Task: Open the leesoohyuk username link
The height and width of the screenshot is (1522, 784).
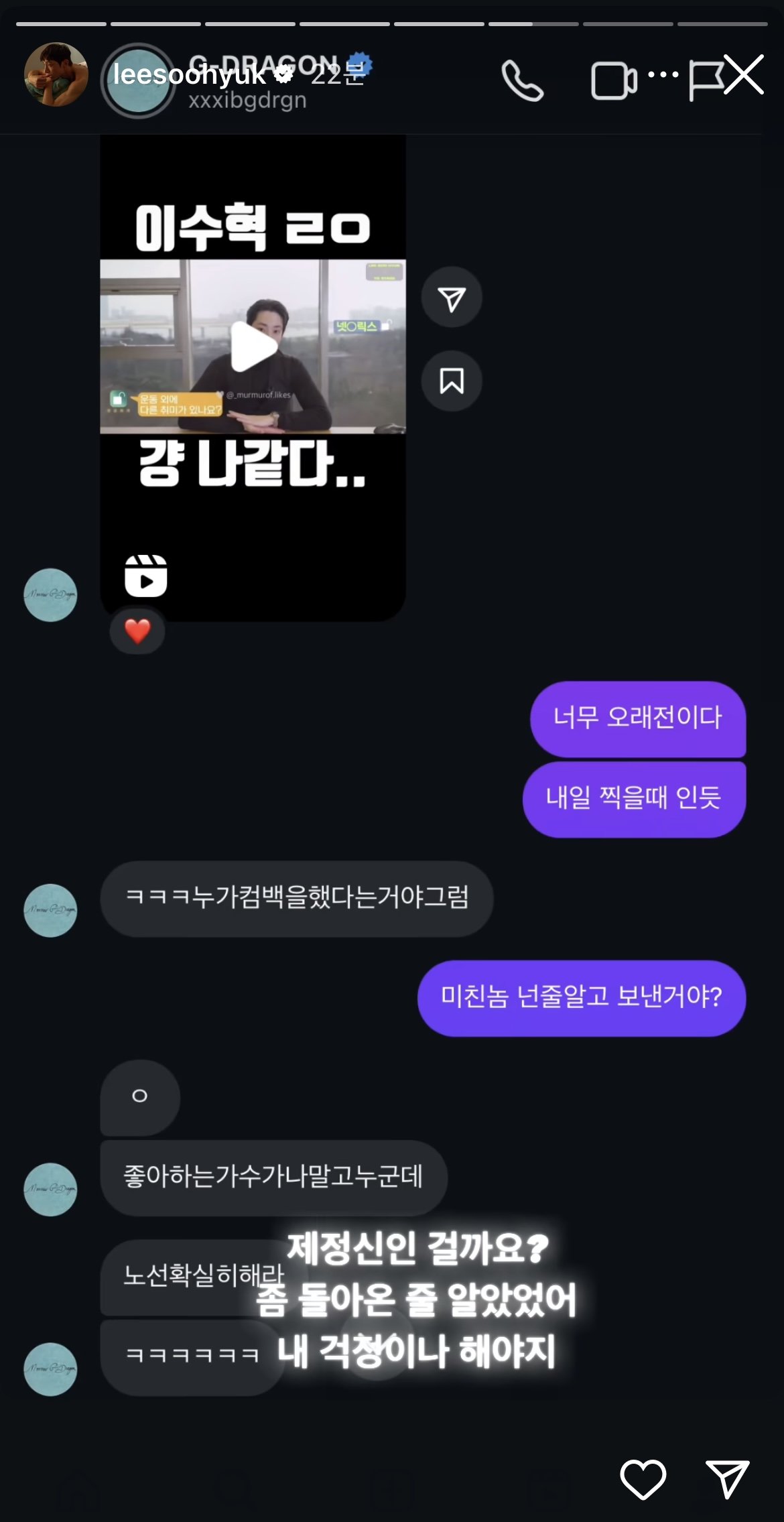Action: point(190,74)
